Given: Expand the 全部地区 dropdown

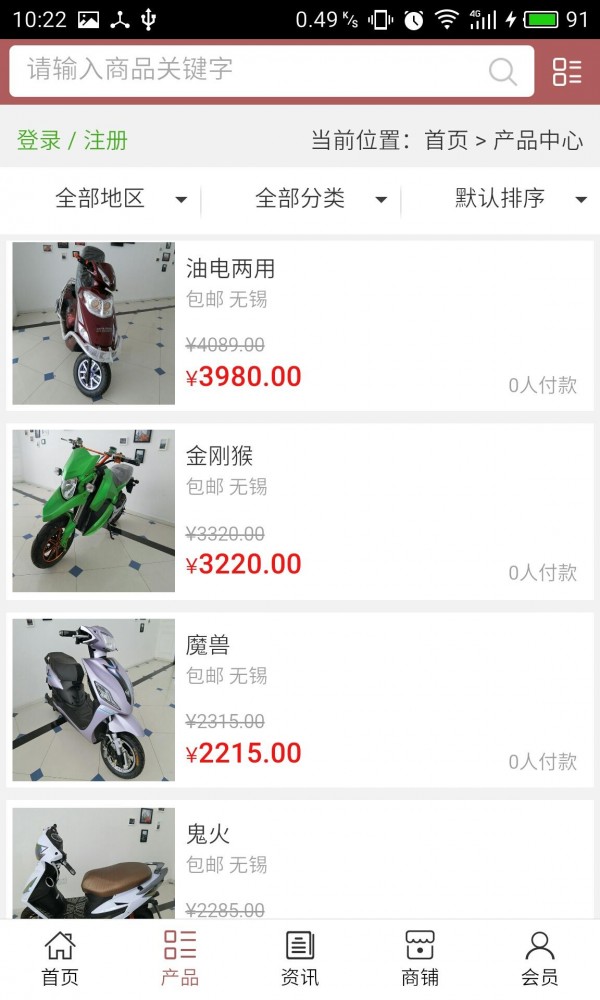Looking at the screenshot, I should click(120, 199).
